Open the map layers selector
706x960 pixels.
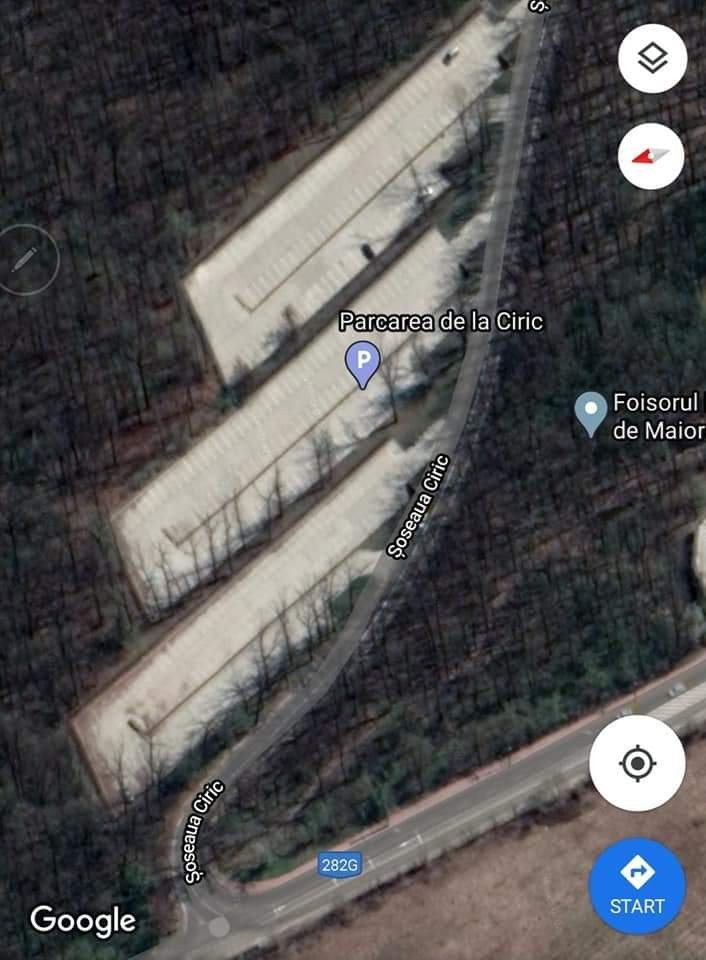652,58
